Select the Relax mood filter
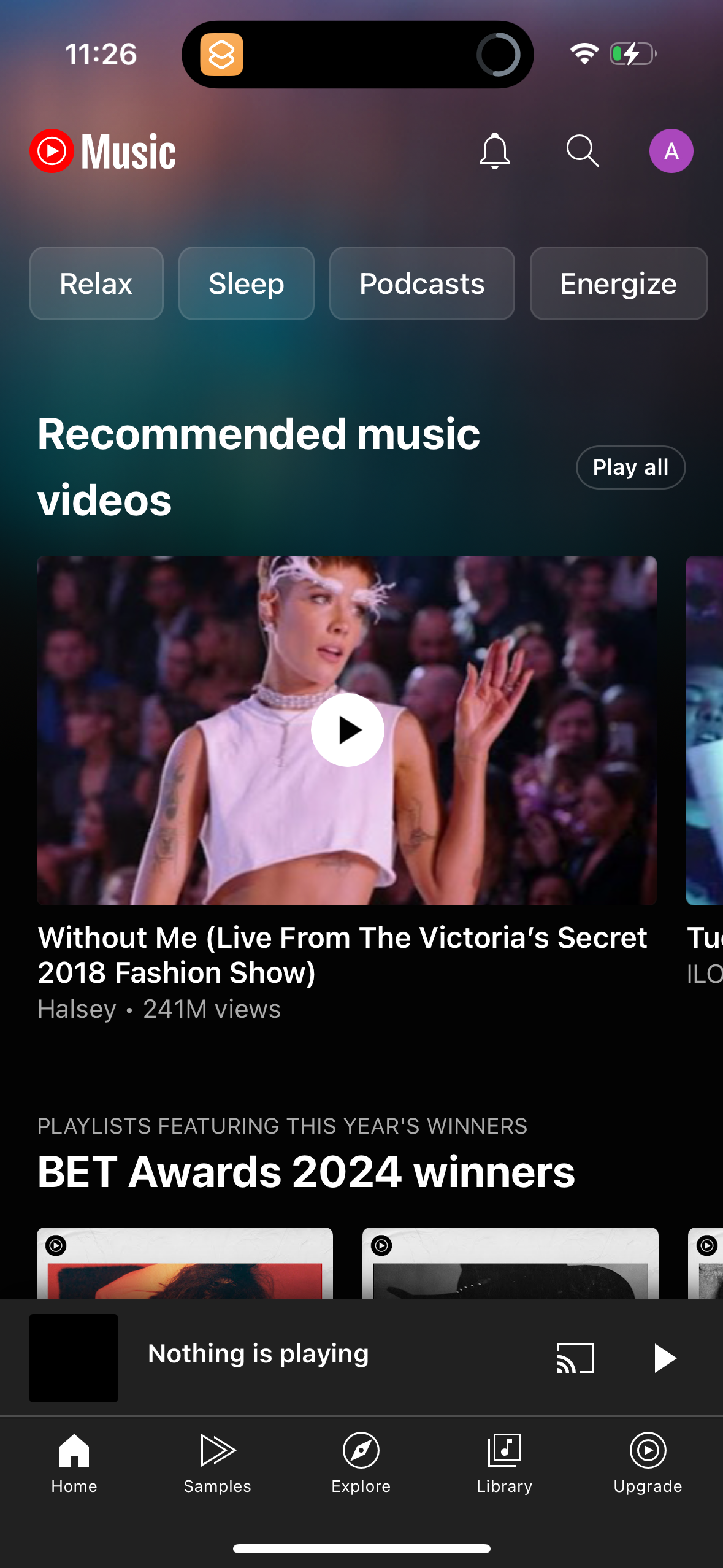 click(96, 283)
